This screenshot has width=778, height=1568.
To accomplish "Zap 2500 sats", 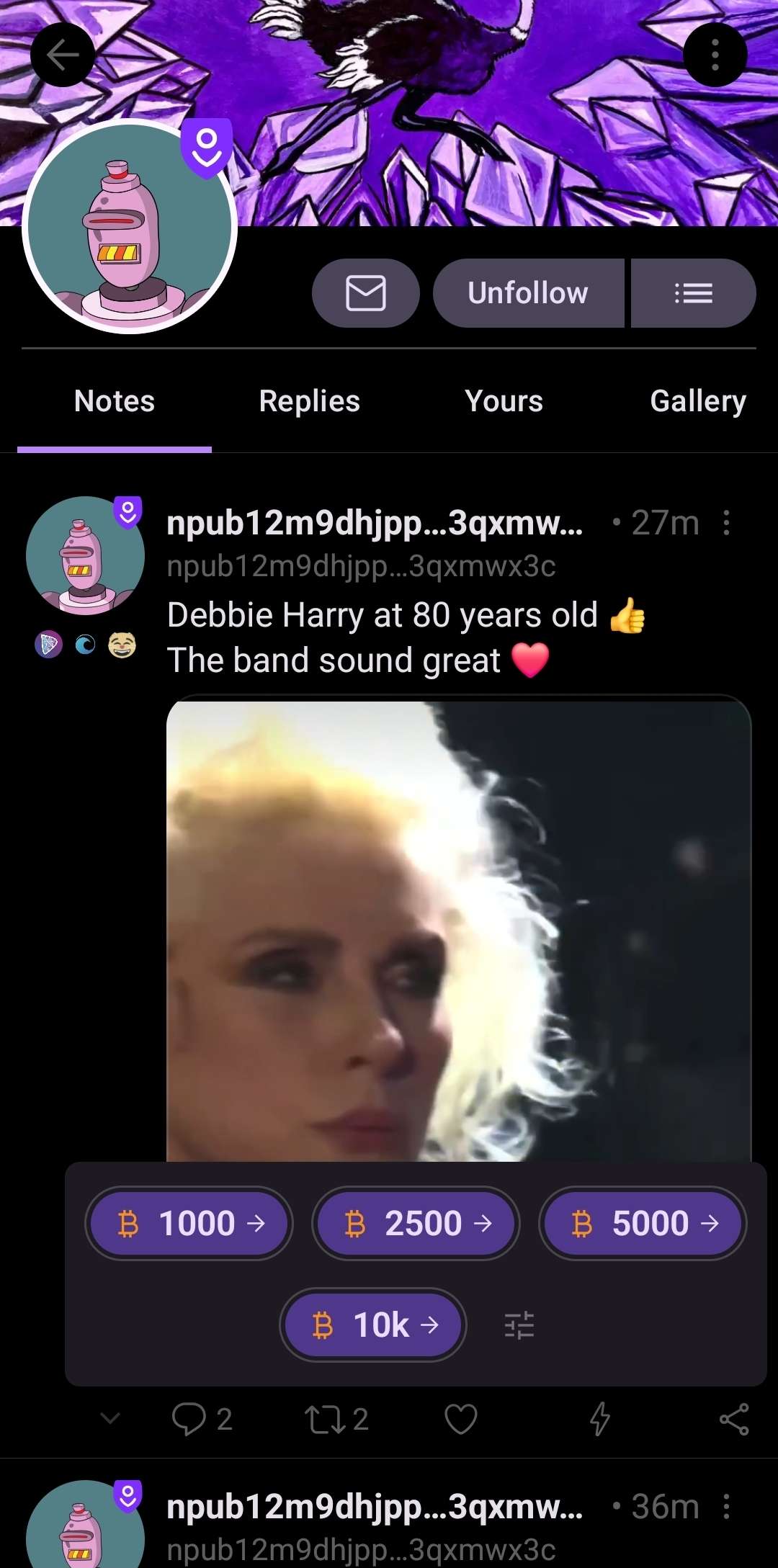I will pos(416,1223).
